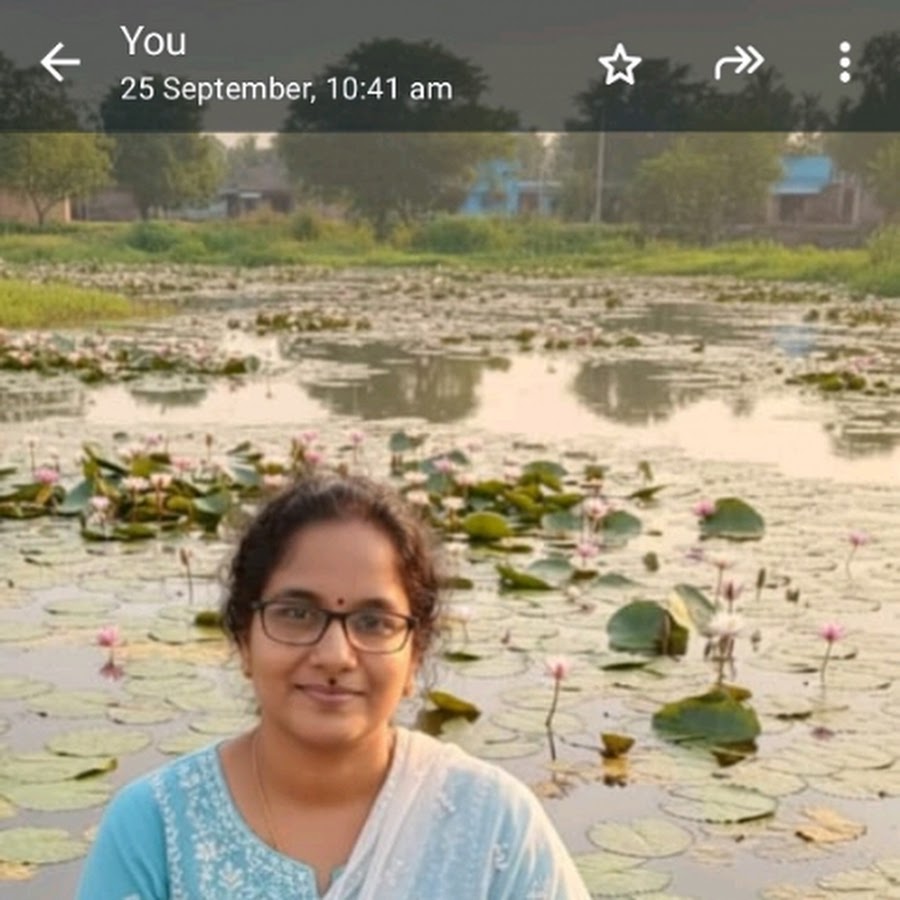Go back using the arrow icon

point(60,63)
